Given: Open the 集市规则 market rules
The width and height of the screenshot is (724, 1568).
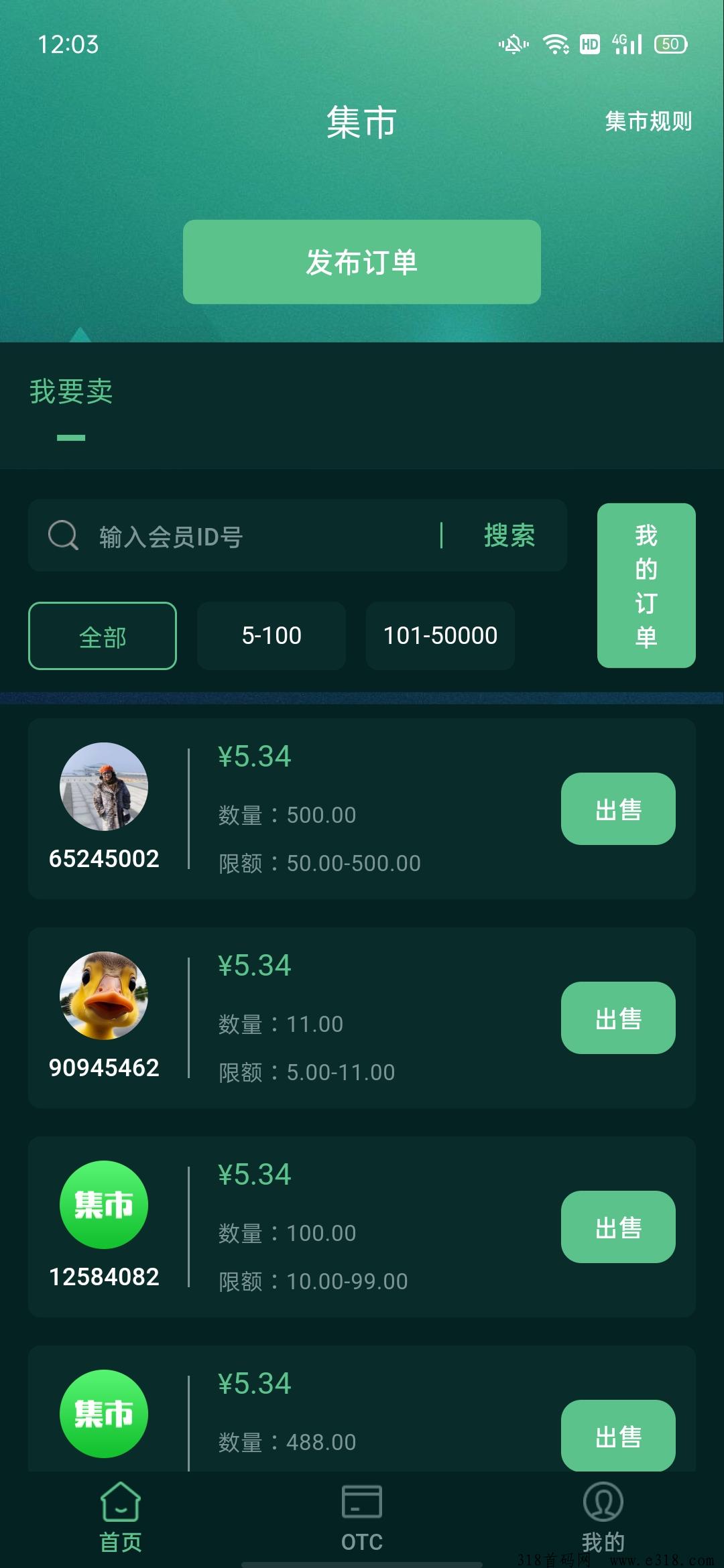Looking at the screenshot, I should (648, 121).
